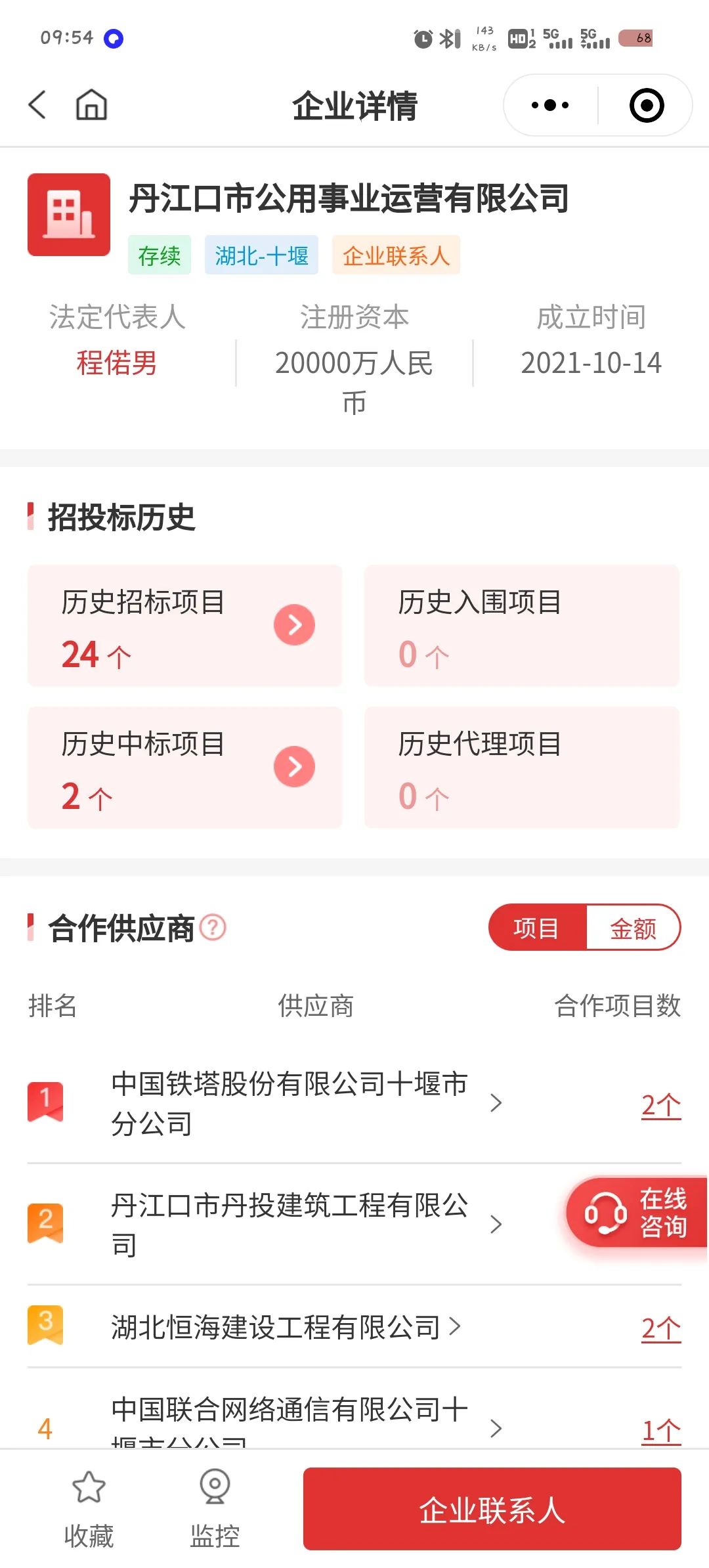View the 2个 projects for 湖北恒海建设工程

(x=661, y=1328)
